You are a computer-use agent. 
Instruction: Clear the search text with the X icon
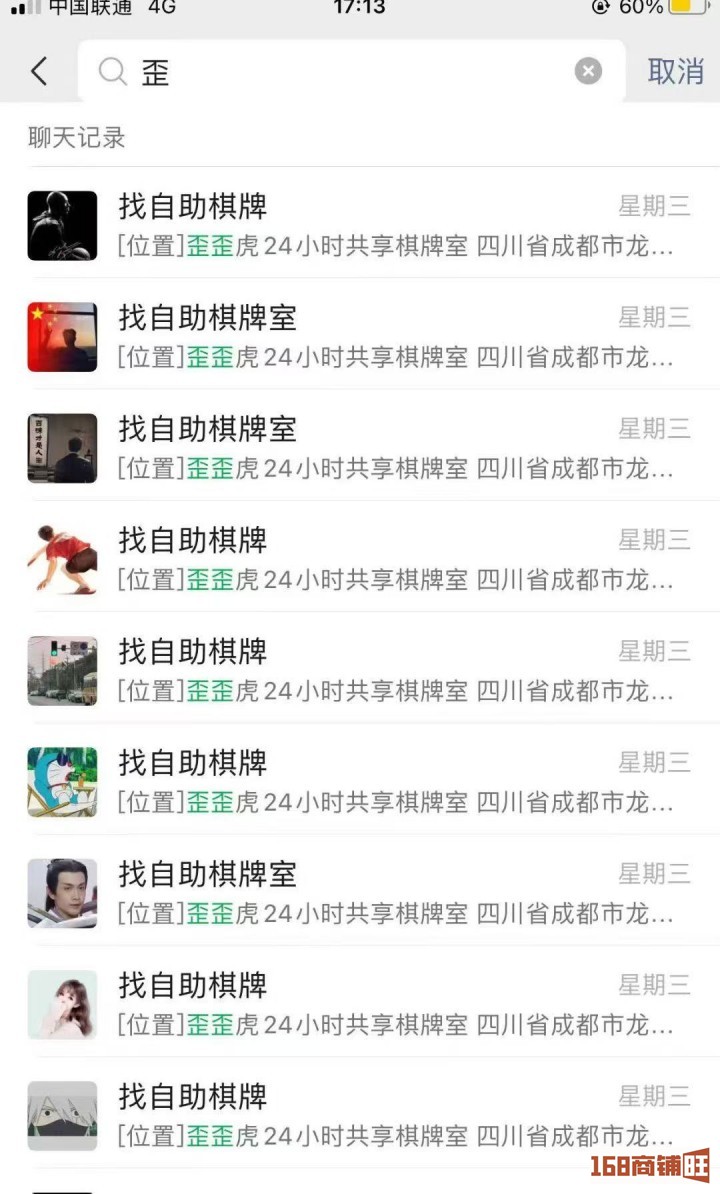click(588, 71)
